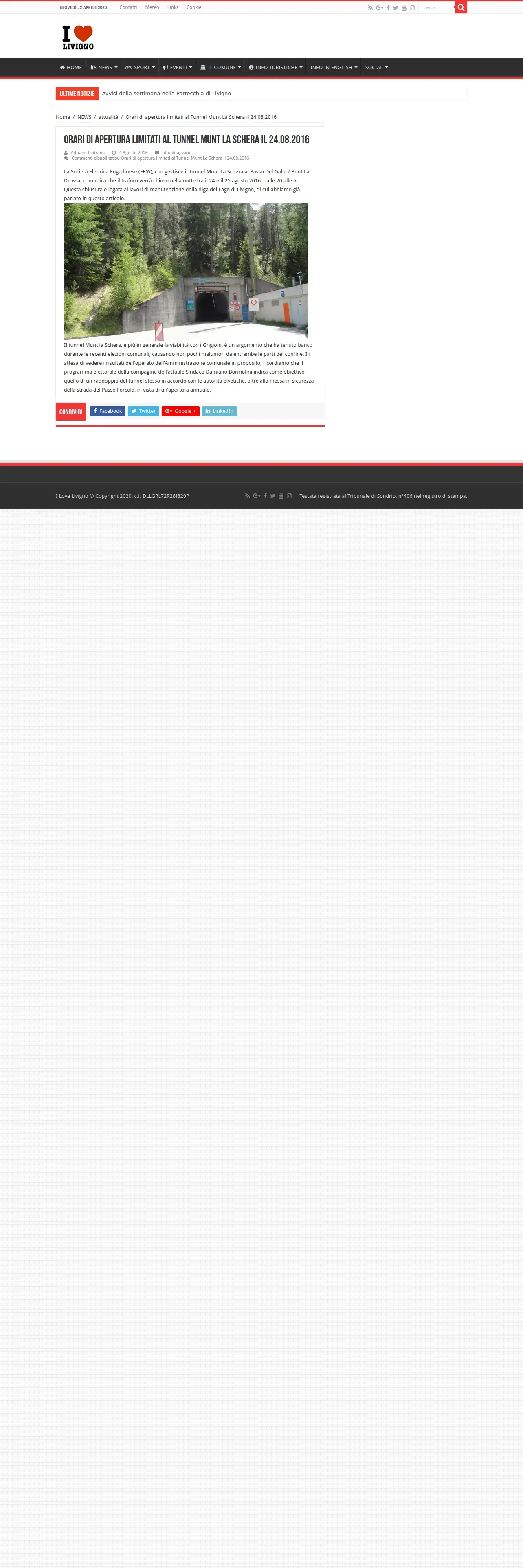Go to HOME in the navigation bar
The height and width of the screenshot is (1568, 523).
pyautogui.click(x=70, y=68)
